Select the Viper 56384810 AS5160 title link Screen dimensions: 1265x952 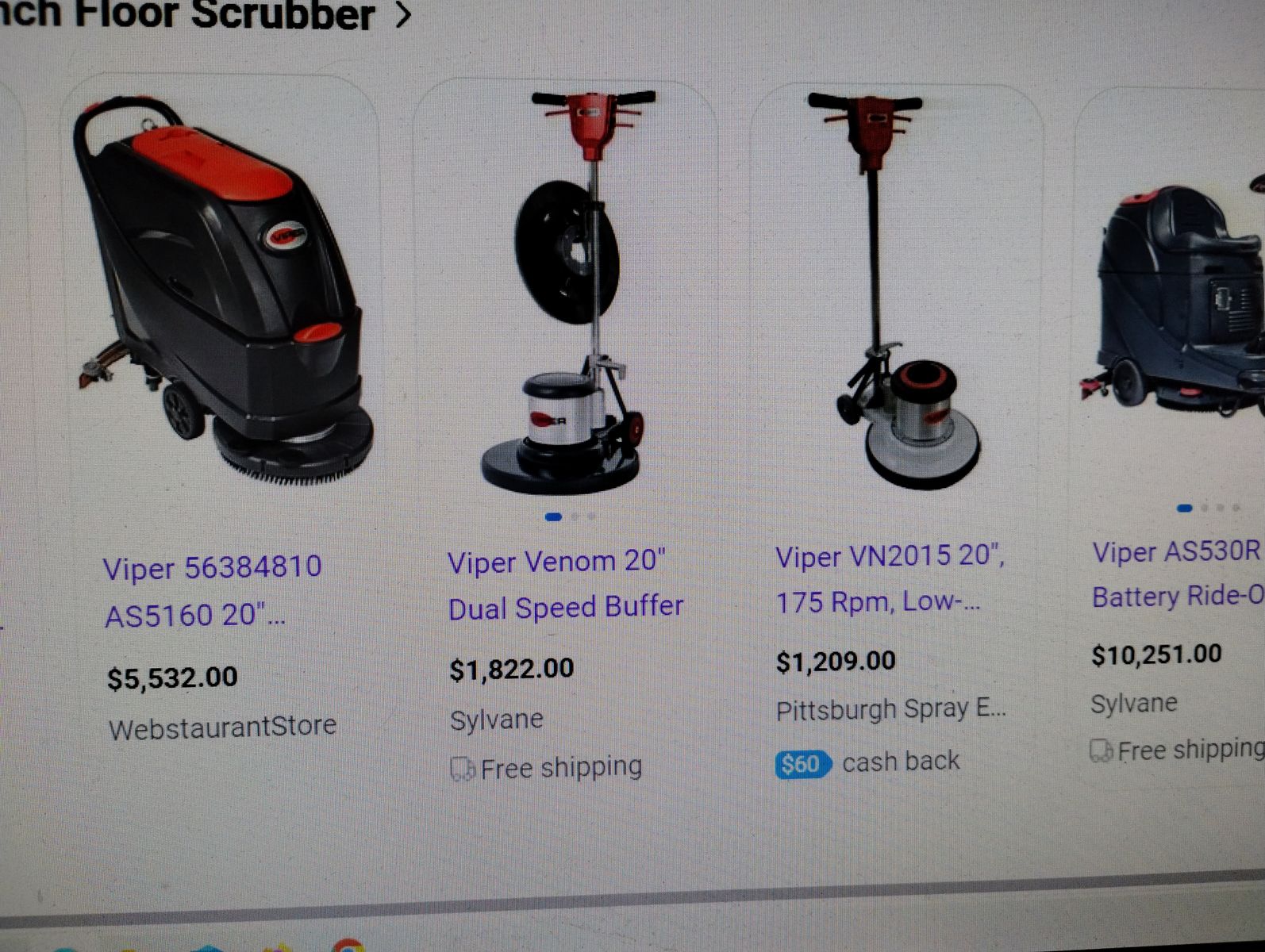pos(212,591)
